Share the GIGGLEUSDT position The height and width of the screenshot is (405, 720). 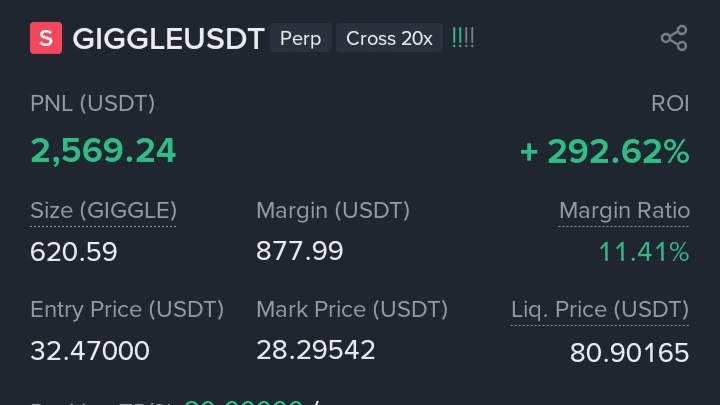pos(674,38)
